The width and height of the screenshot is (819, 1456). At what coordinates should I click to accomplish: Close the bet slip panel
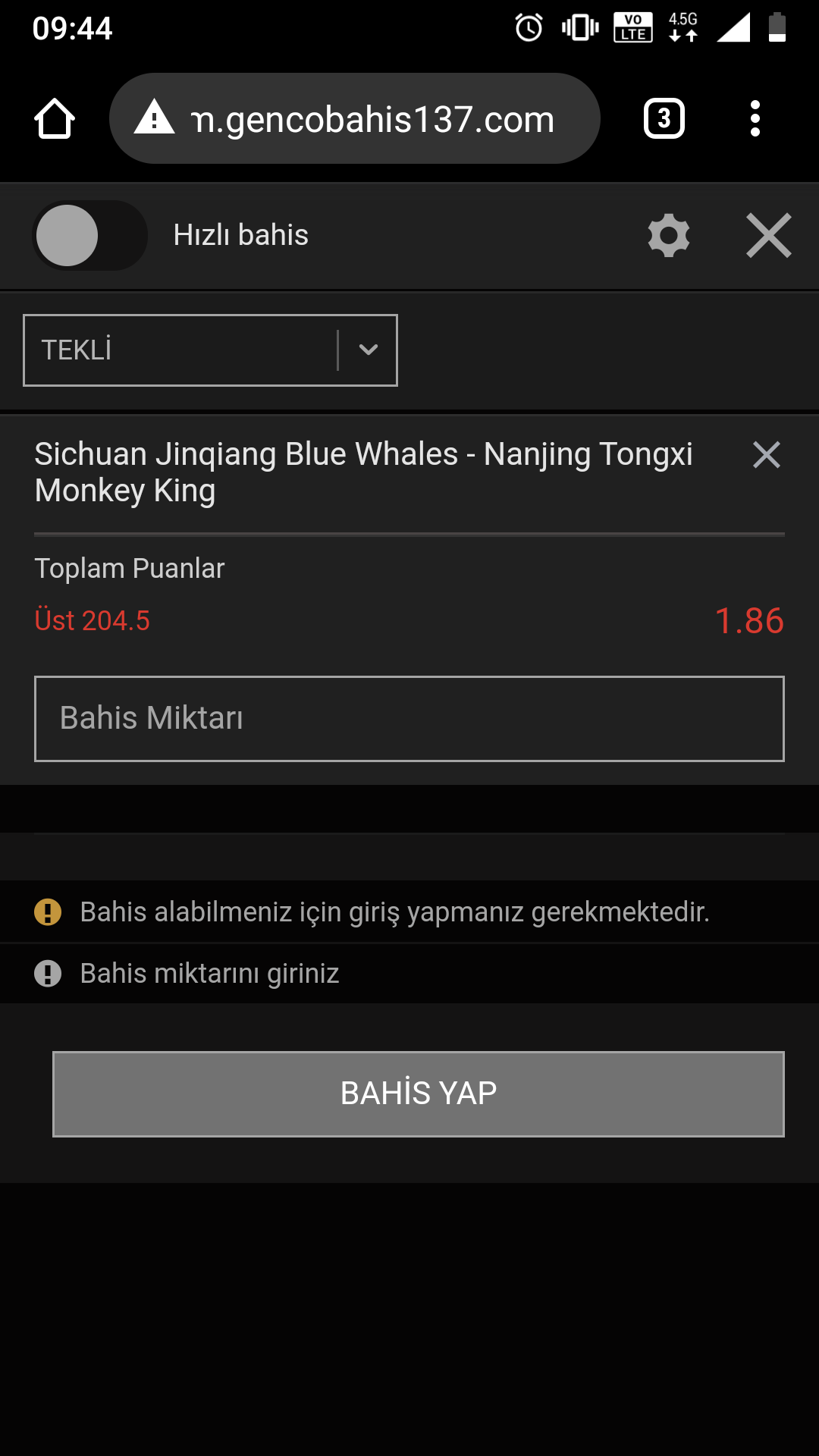tap(769, 235)
